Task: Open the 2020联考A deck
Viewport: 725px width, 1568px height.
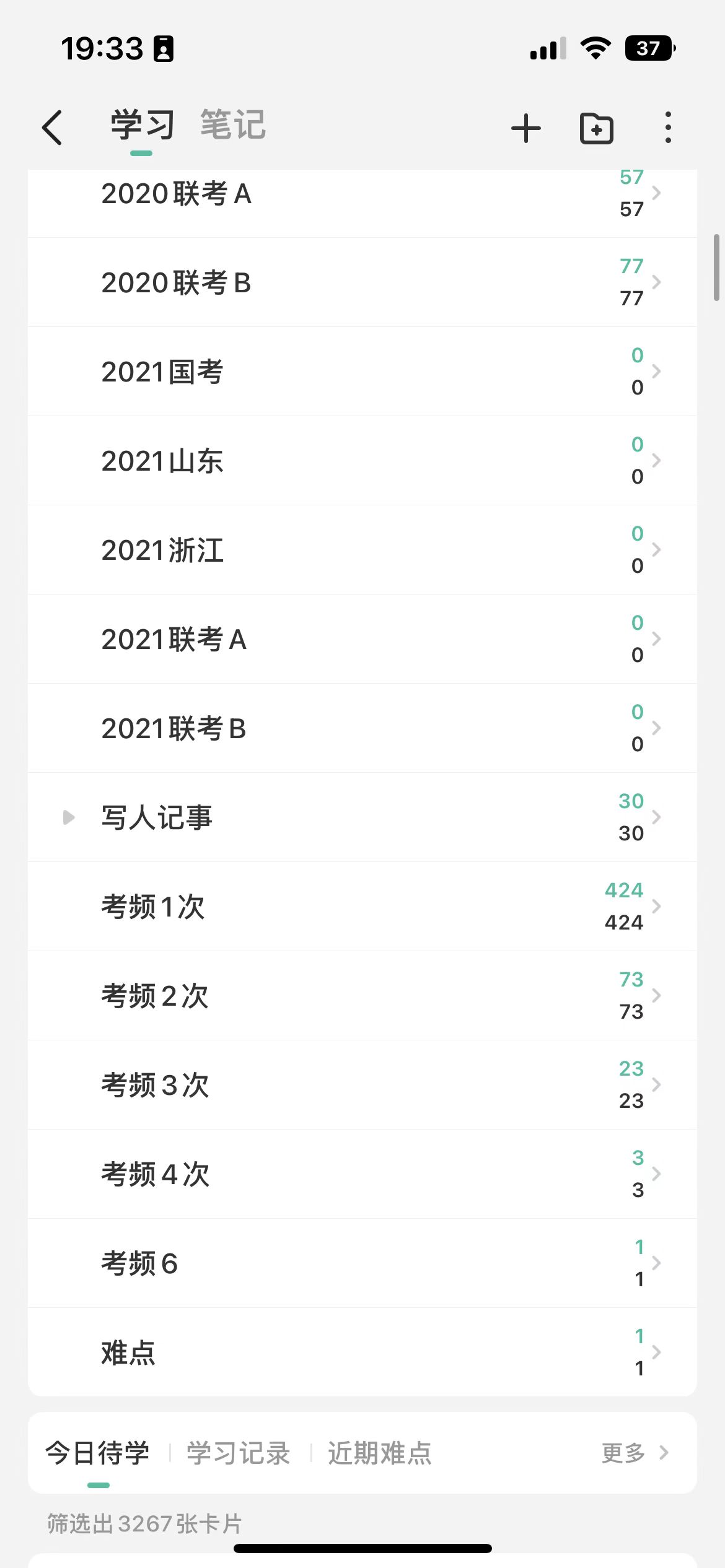Action: 362,194
